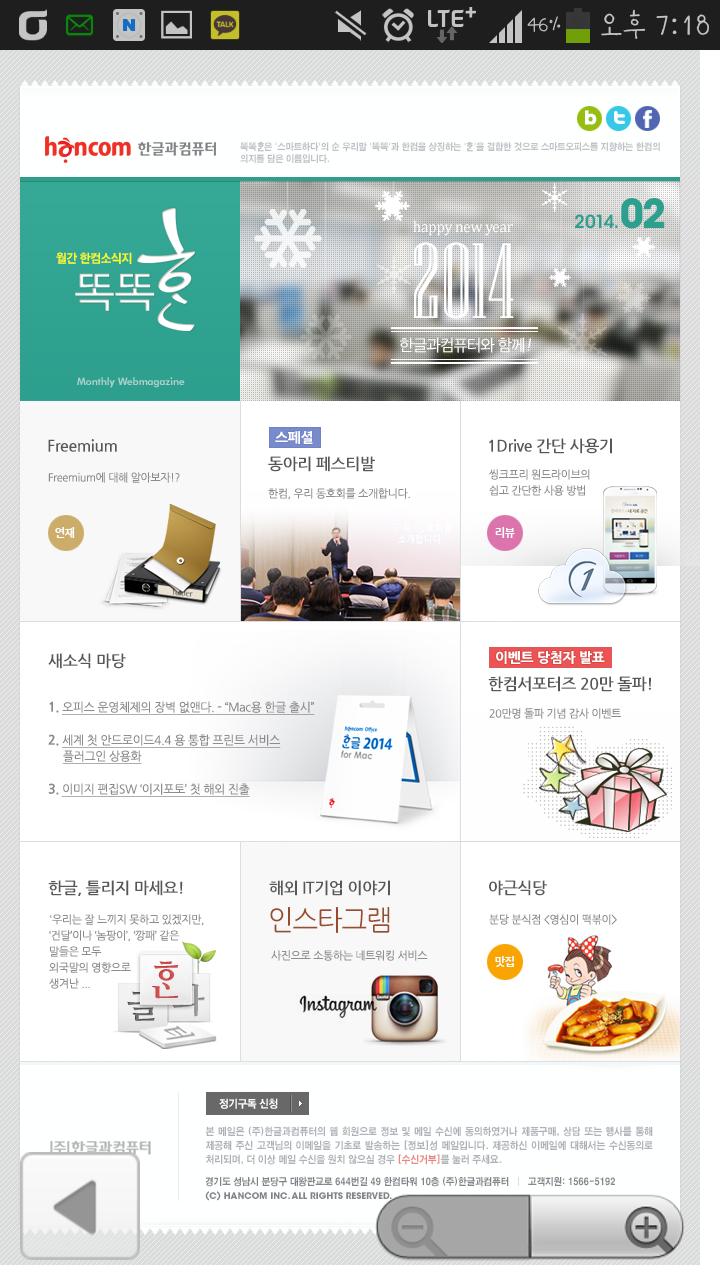720x1280 pixels.
Task: Open the Facebook icon
Action: [648, 119]
